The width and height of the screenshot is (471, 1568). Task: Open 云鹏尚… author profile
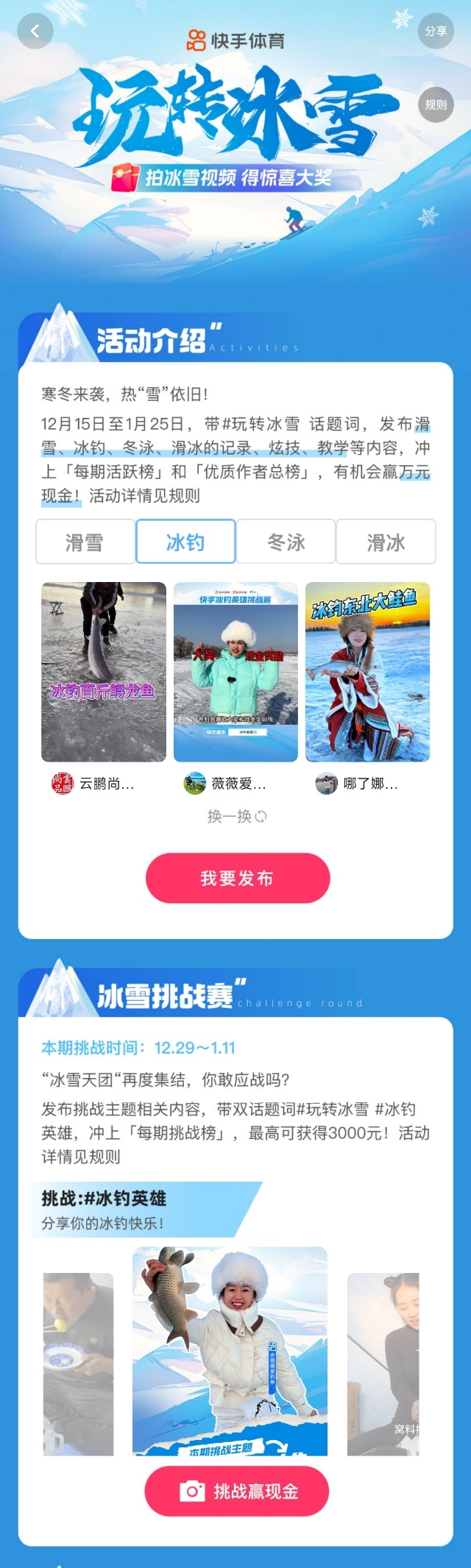93,784
